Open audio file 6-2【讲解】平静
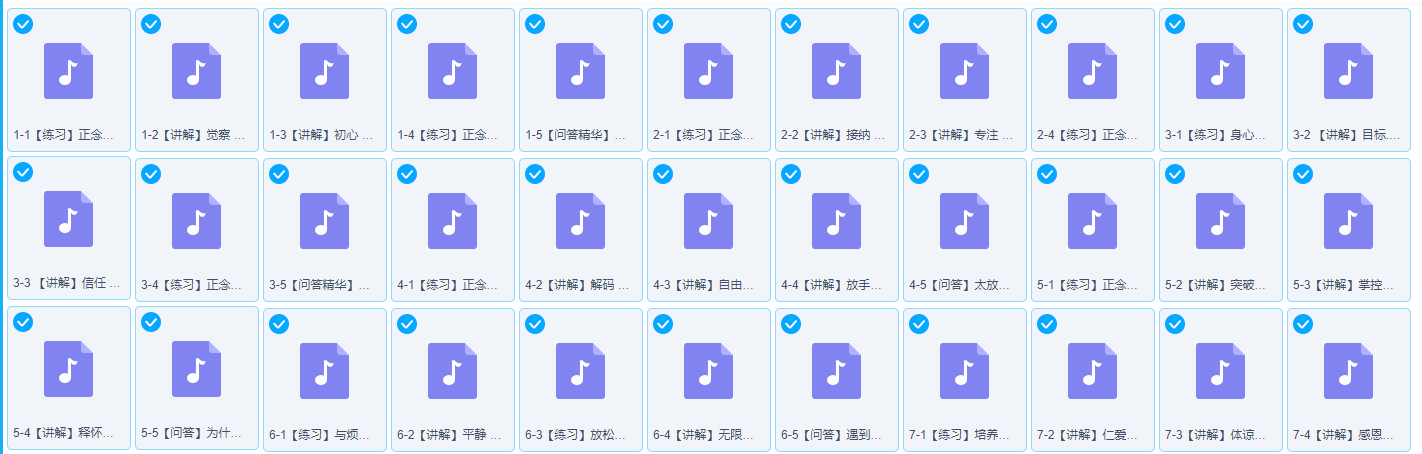Screen dimensions: 1422x454 coord(452,371)
